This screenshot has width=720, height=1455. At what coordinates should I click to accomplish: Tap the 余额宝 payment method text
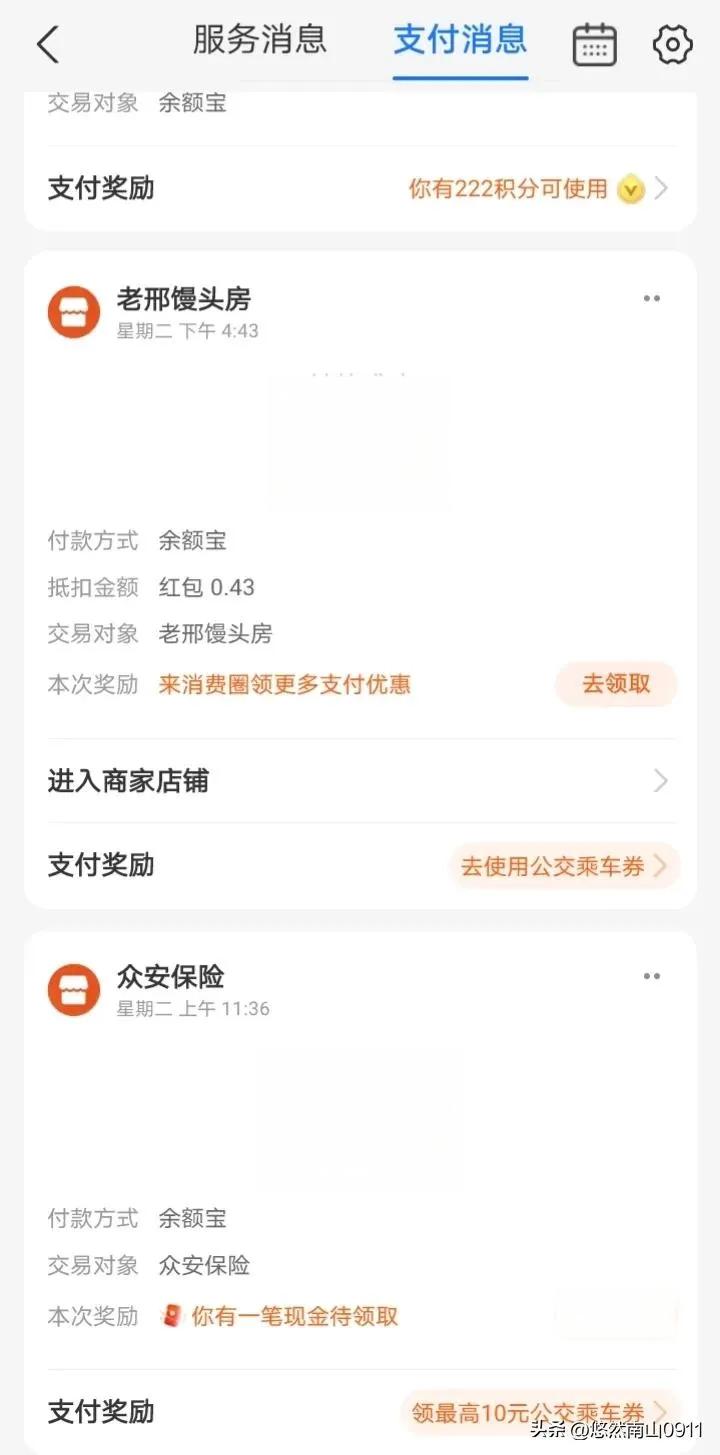coord(192,541)
